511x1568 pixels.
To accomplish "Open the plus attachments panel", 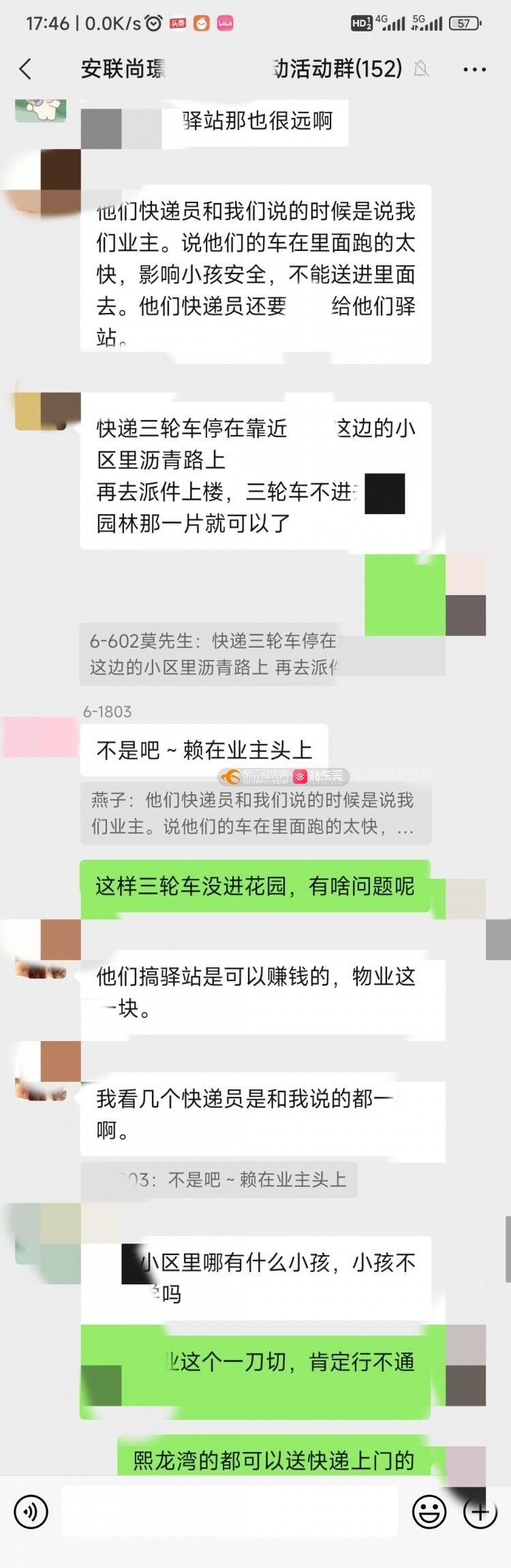I will (x=480, y=1512).
